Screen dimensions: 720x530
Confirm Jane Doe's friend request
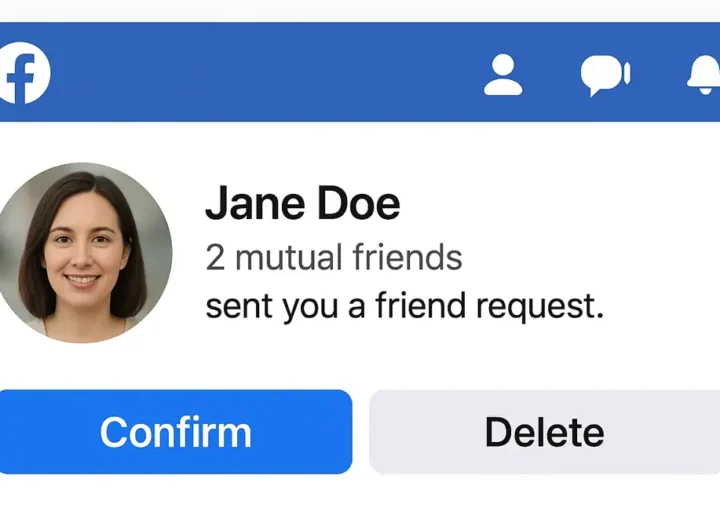coord(175,432)
